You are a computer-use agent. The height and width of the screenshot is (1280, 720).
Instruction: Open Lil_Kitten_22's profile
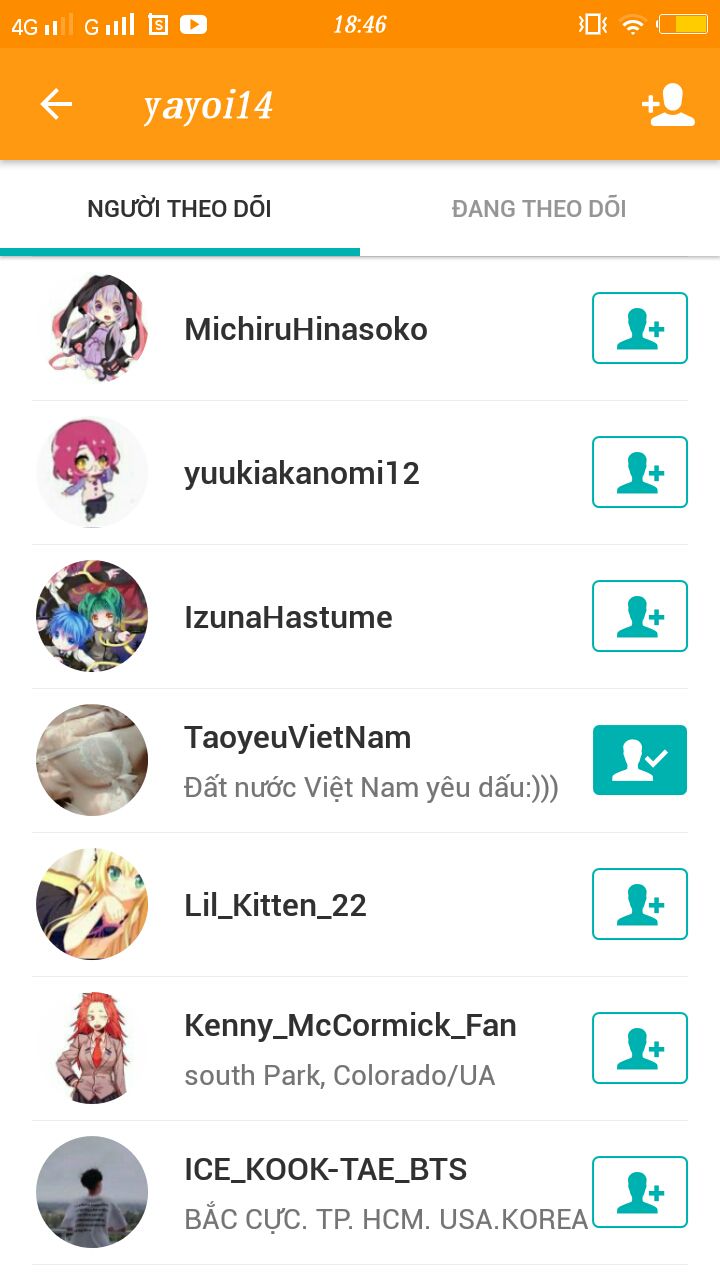click(x=275, y=905)
